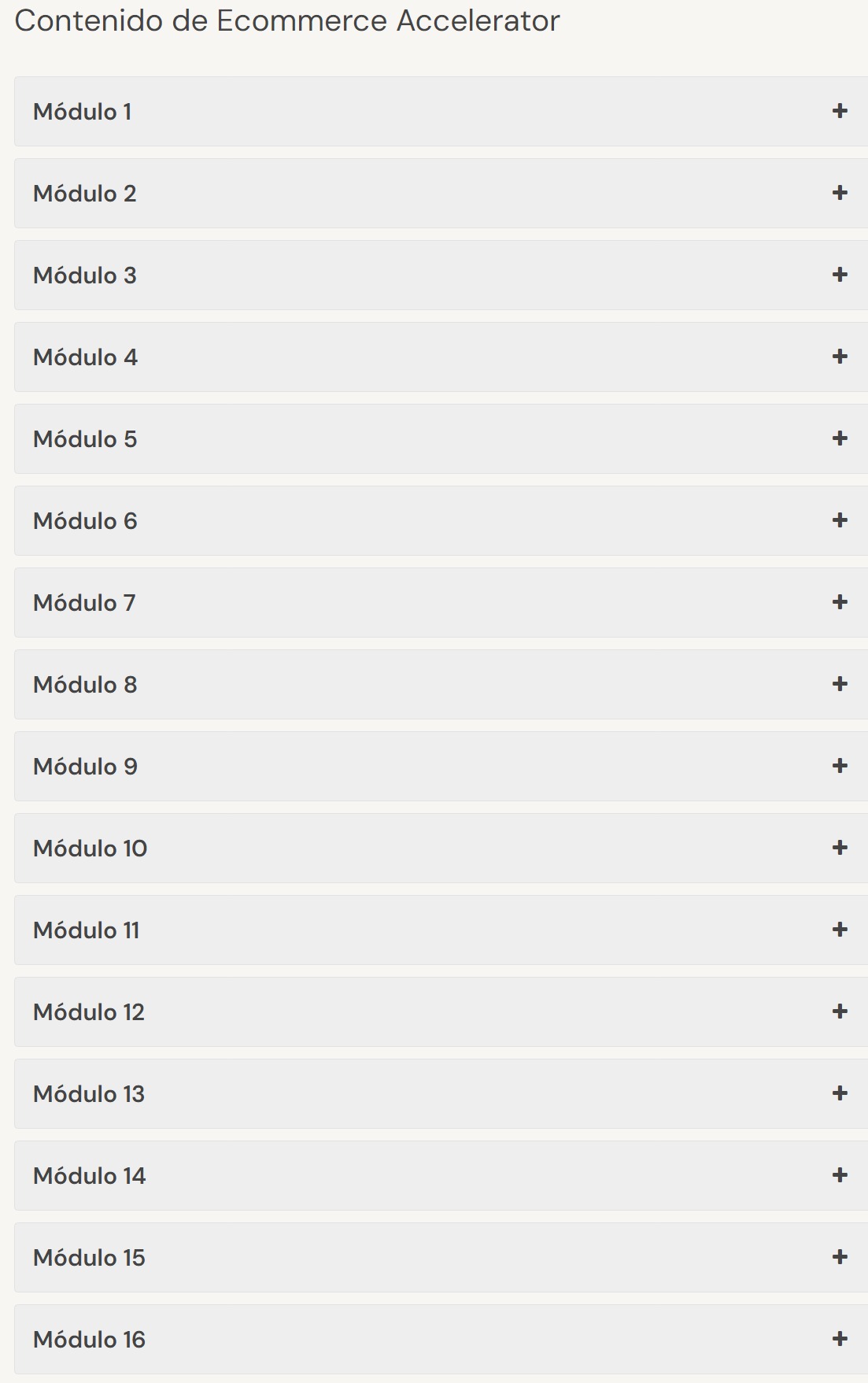The image size is (868, 1383).
Task: Tap the plus icon on Módulo 12
Action: point(840,1011)
